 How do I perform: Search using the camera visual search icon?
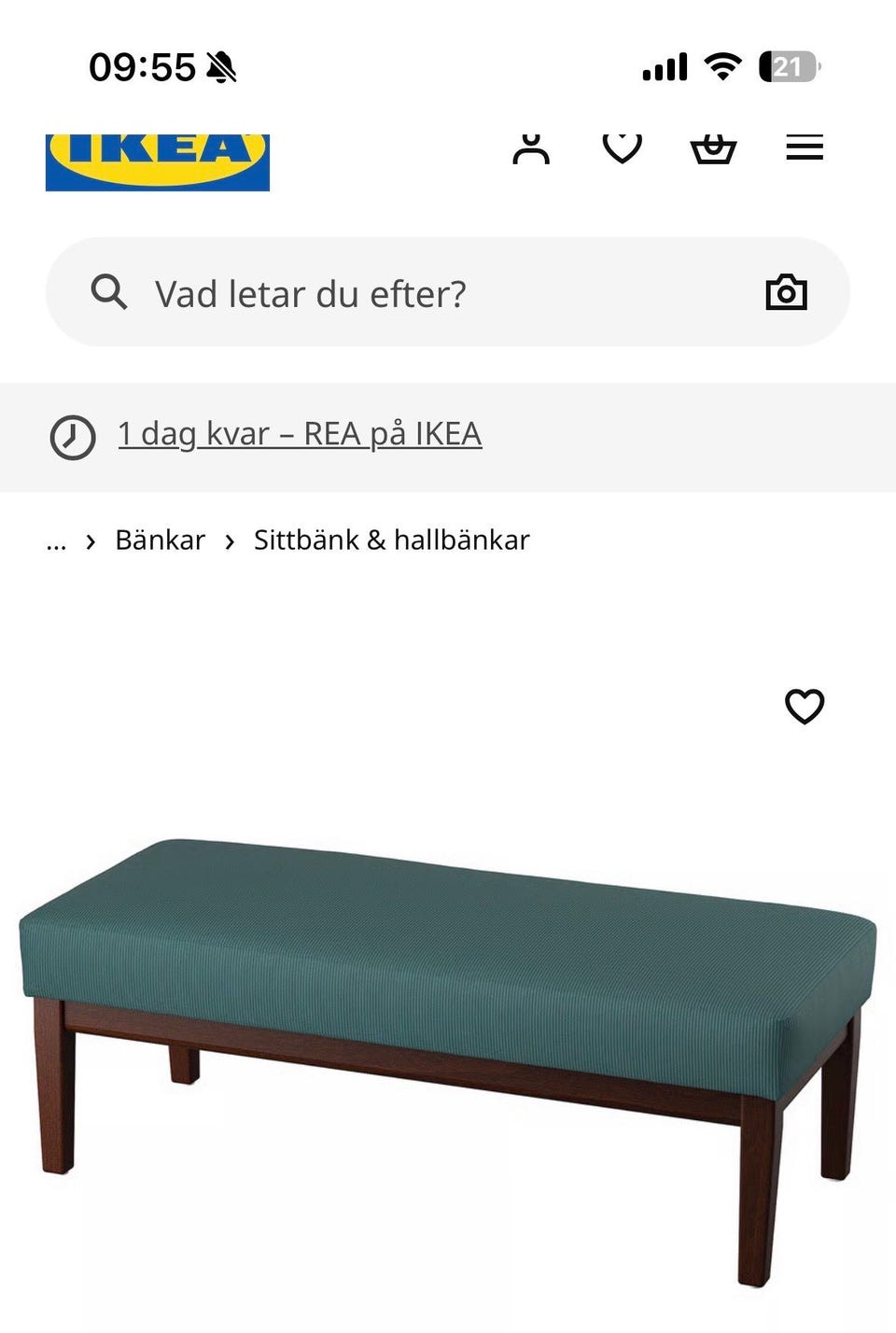(x=787, y=291)
